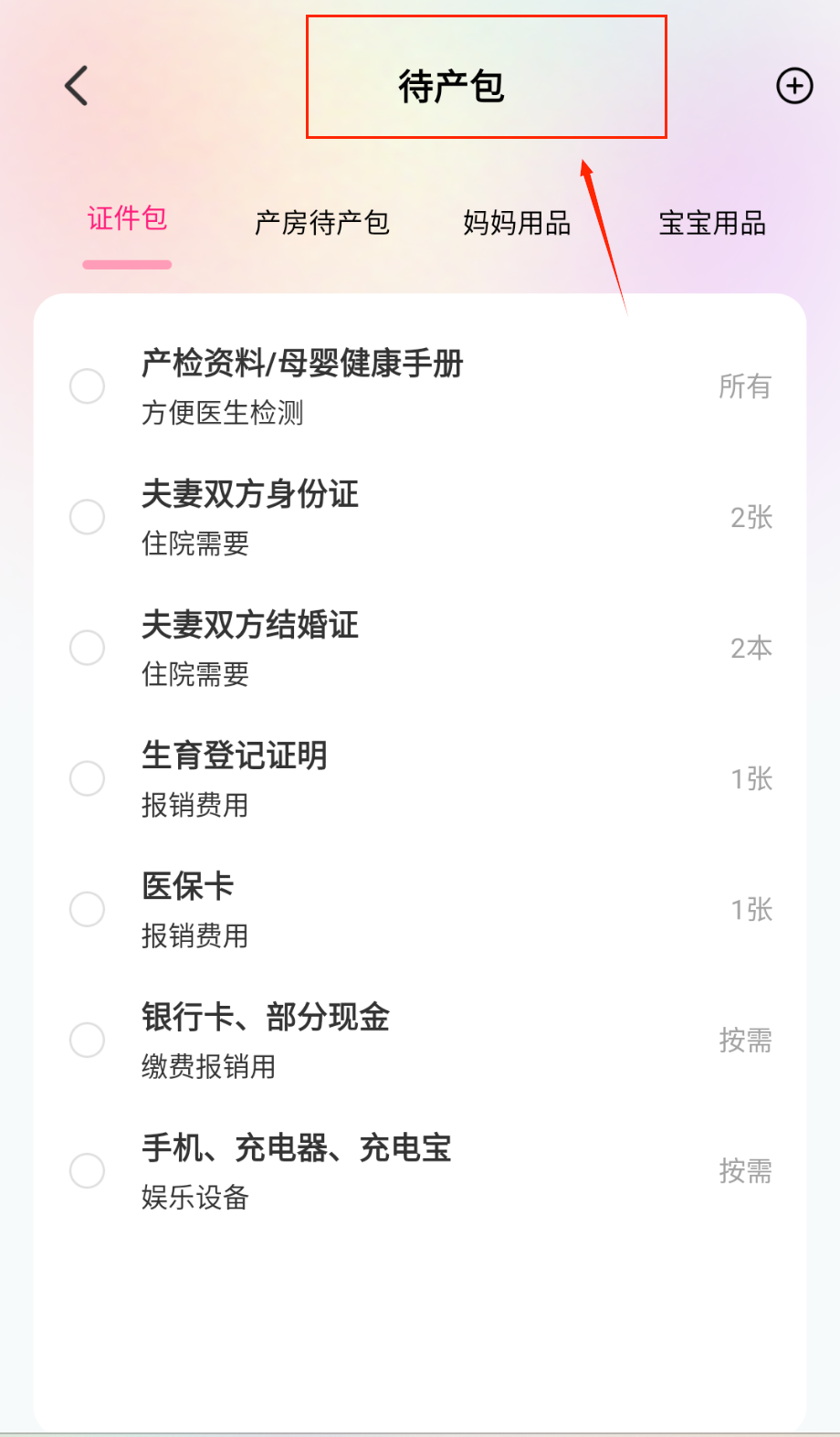Go back using the top-left arrow
The height and width of the screenshot is (1437, 840).
pyautogui.click(x=77, y=86)
